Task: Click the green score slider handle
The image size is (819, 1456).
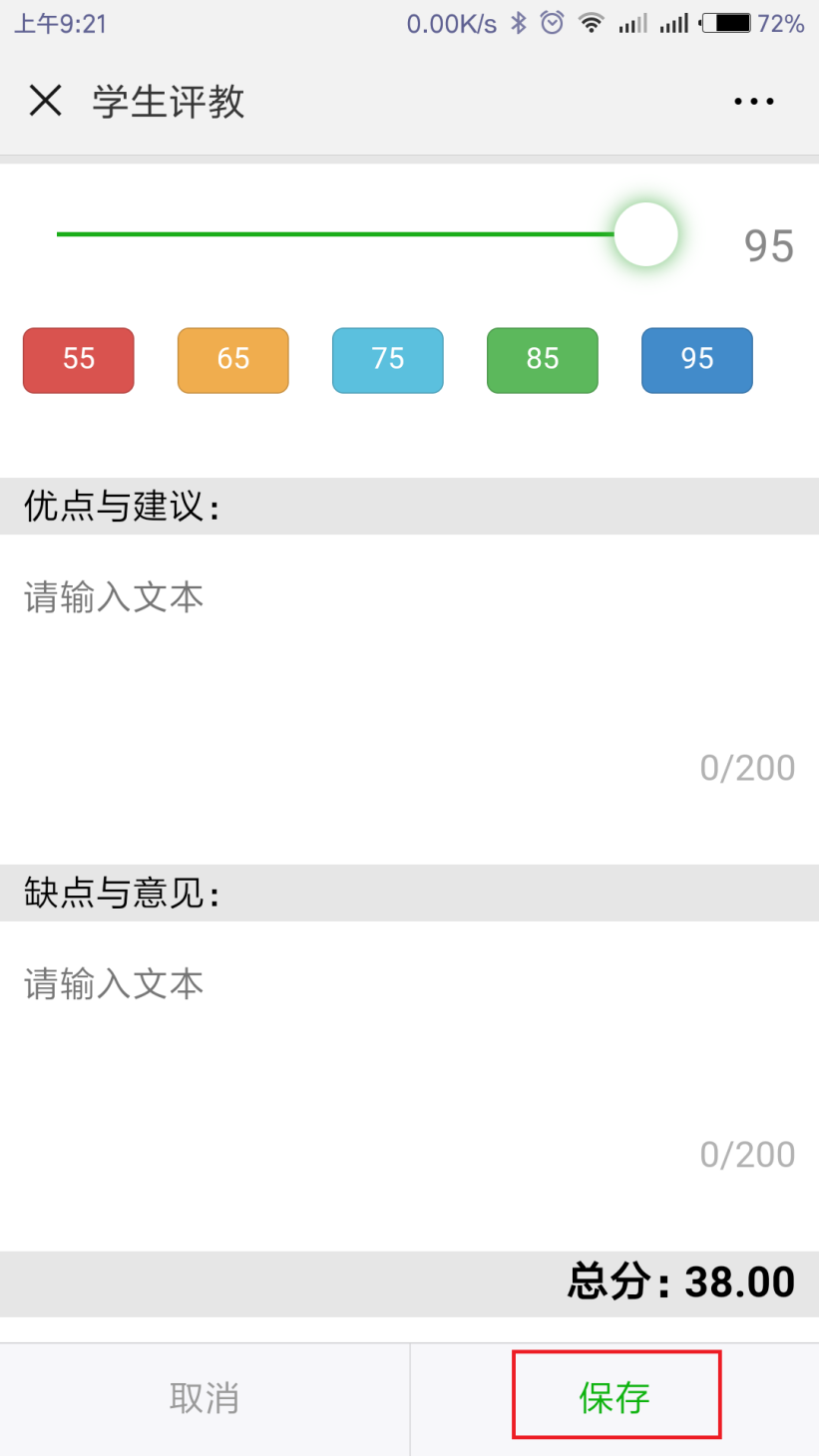Action: tap(646, 233)
